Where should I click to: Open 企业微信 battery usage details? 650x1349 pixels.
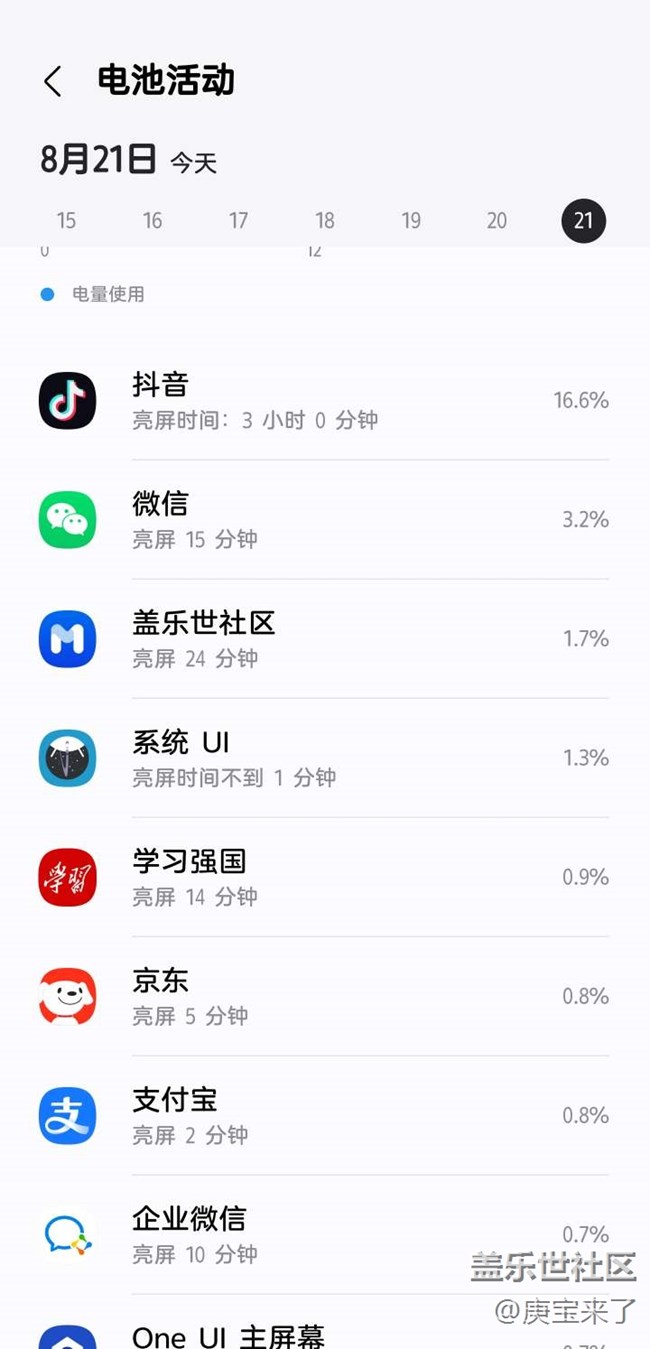(325, 1234)
